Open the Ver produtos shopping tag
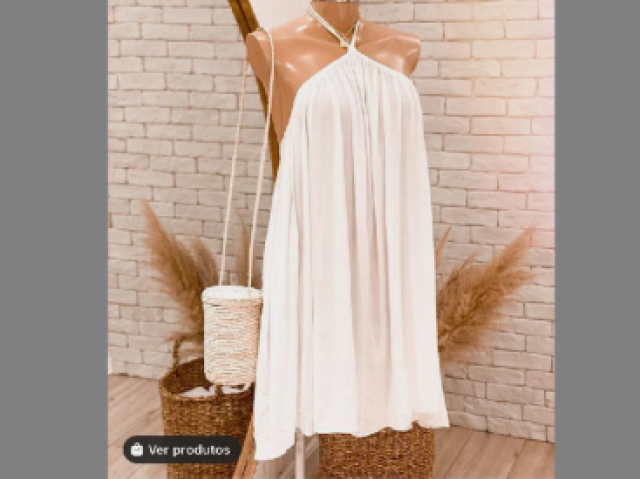 pyautogui.click(x=182, y=450)
